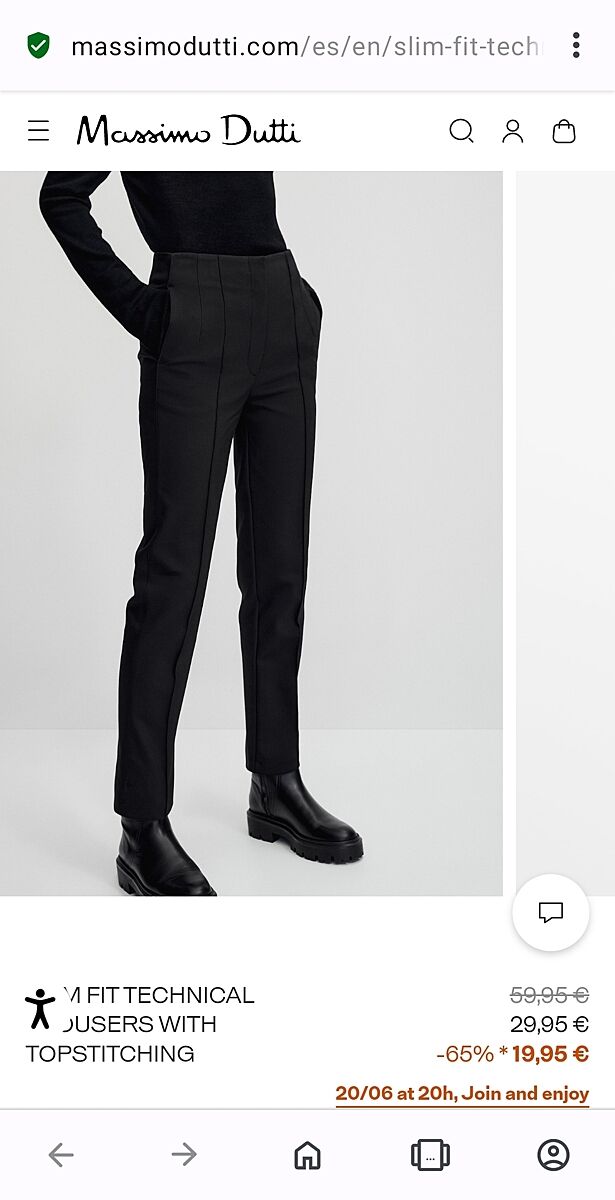Go to the browser home page
The width and height of the screenshot is (615, 1200).
pyautogui.click(x=307, y=1155)
